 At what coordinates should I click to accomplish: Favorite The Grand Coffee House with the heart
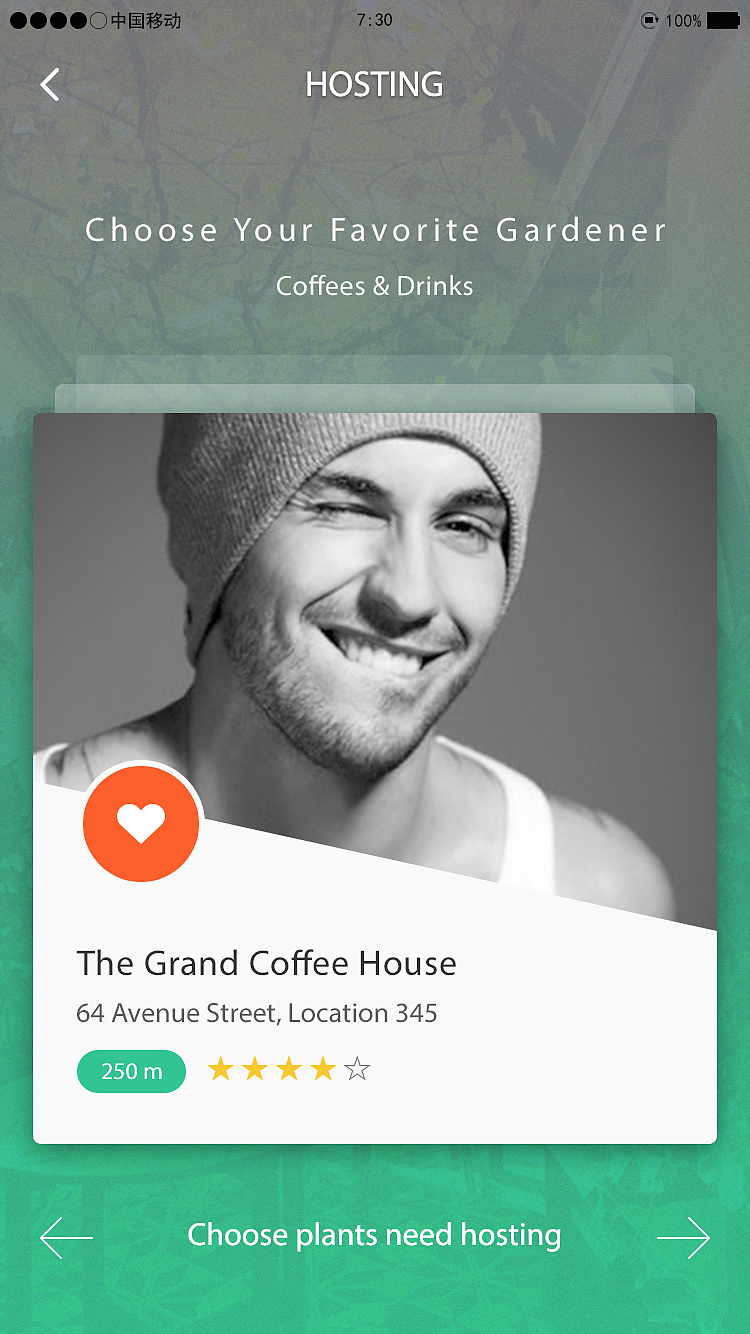pos(141,823)
